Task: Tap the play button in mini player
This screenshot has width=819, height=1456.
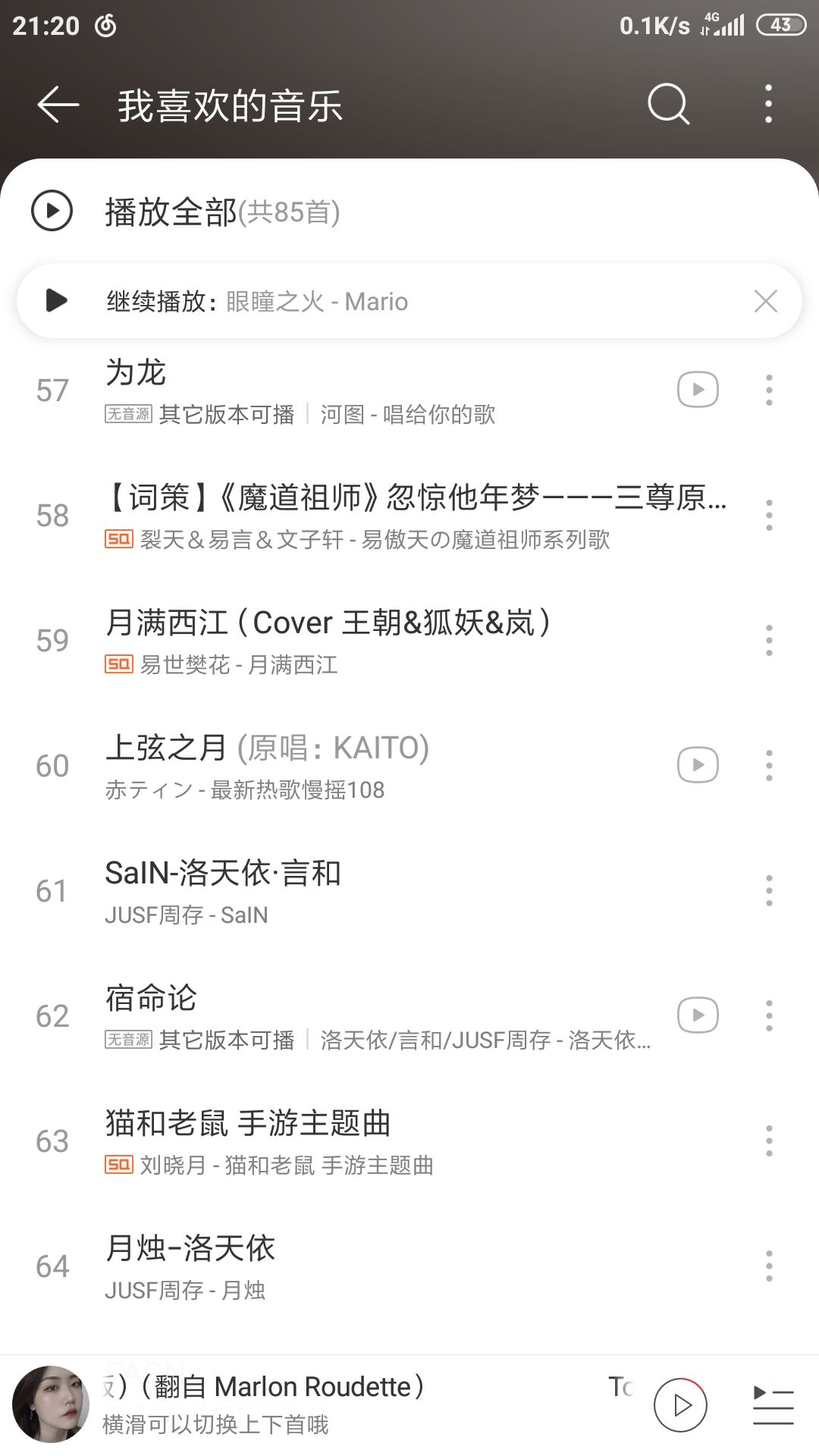Action: click(680, 1405)
